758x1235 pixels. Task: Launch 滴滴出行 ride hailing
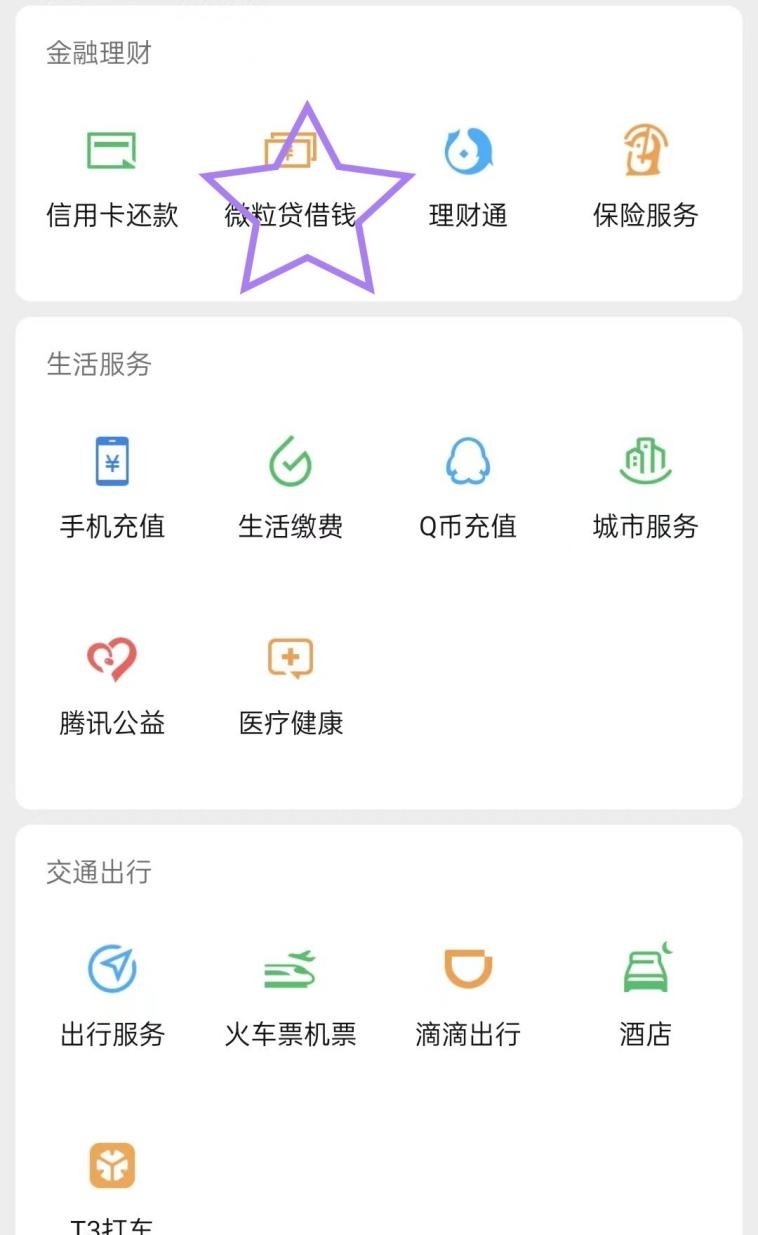point(468,996)
